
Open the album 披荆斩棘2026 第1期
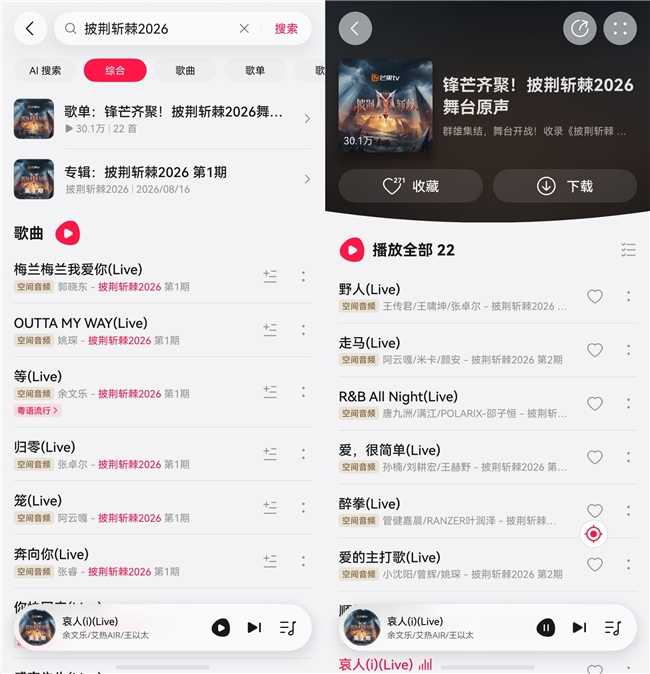coord(162,179)
